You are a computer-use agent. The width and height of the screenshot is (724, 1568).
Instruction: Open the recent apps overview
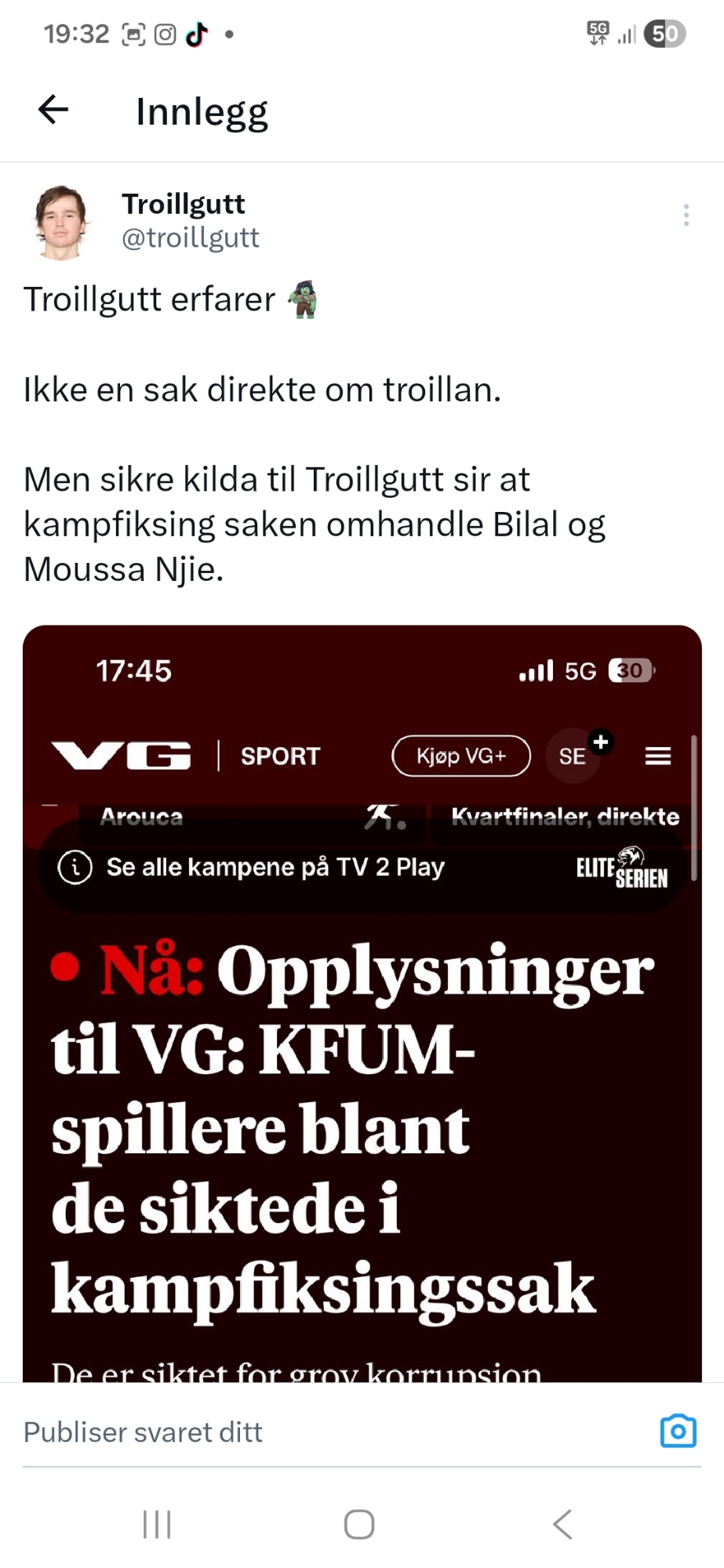coord(157,1524)
